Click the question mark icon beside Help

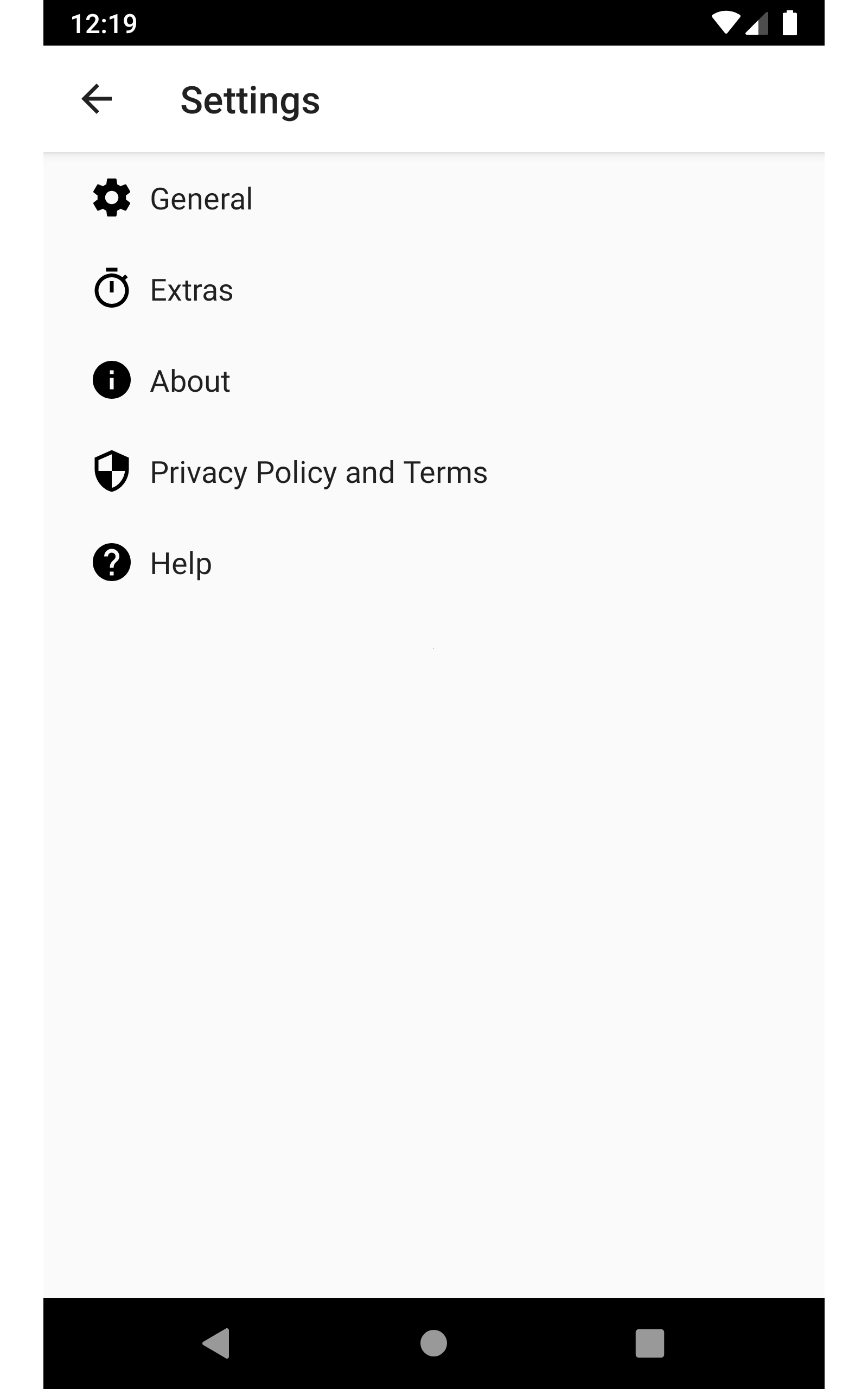(x=111, y=563)
